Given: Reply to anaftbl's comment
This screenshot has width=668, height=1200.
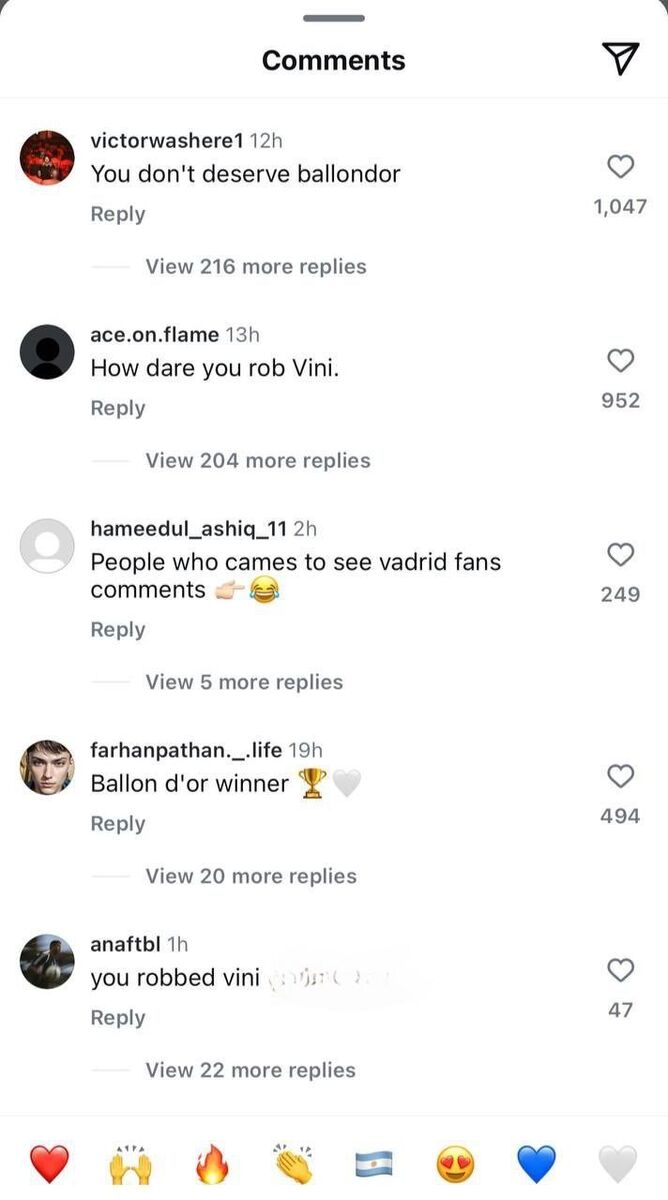Looking at the screenshot, I should (118, 1018).
